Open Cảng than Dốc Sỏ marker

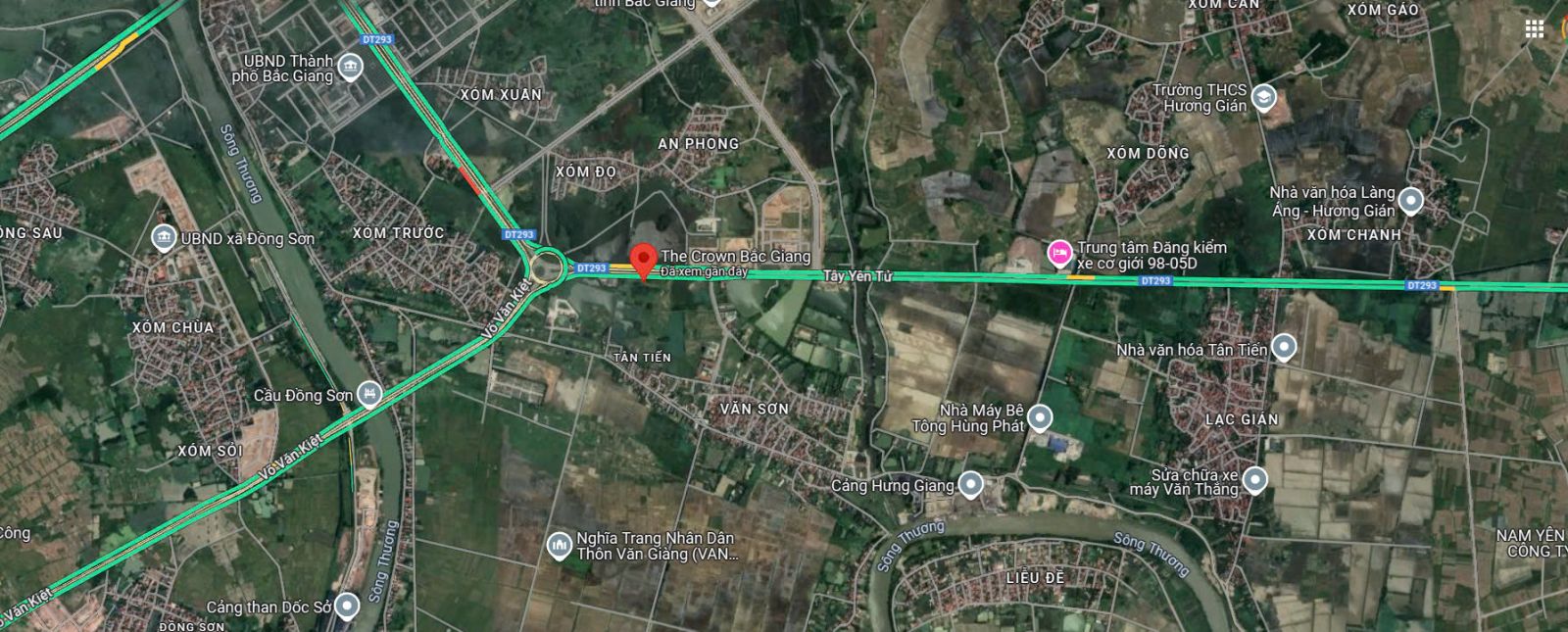coord(347,606)
